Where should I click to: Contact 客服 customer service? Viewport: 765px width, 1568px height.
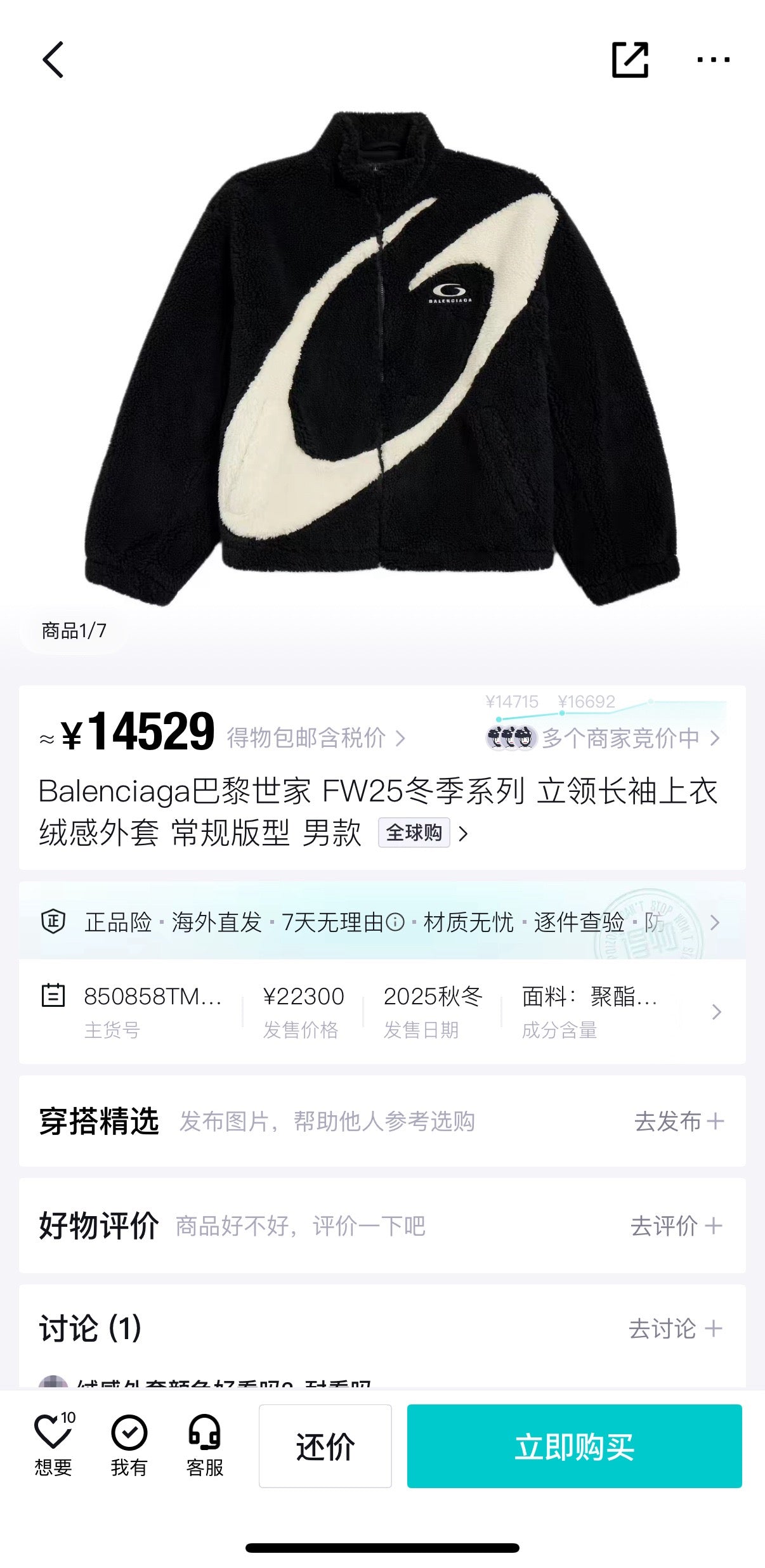coord(204,1446)
